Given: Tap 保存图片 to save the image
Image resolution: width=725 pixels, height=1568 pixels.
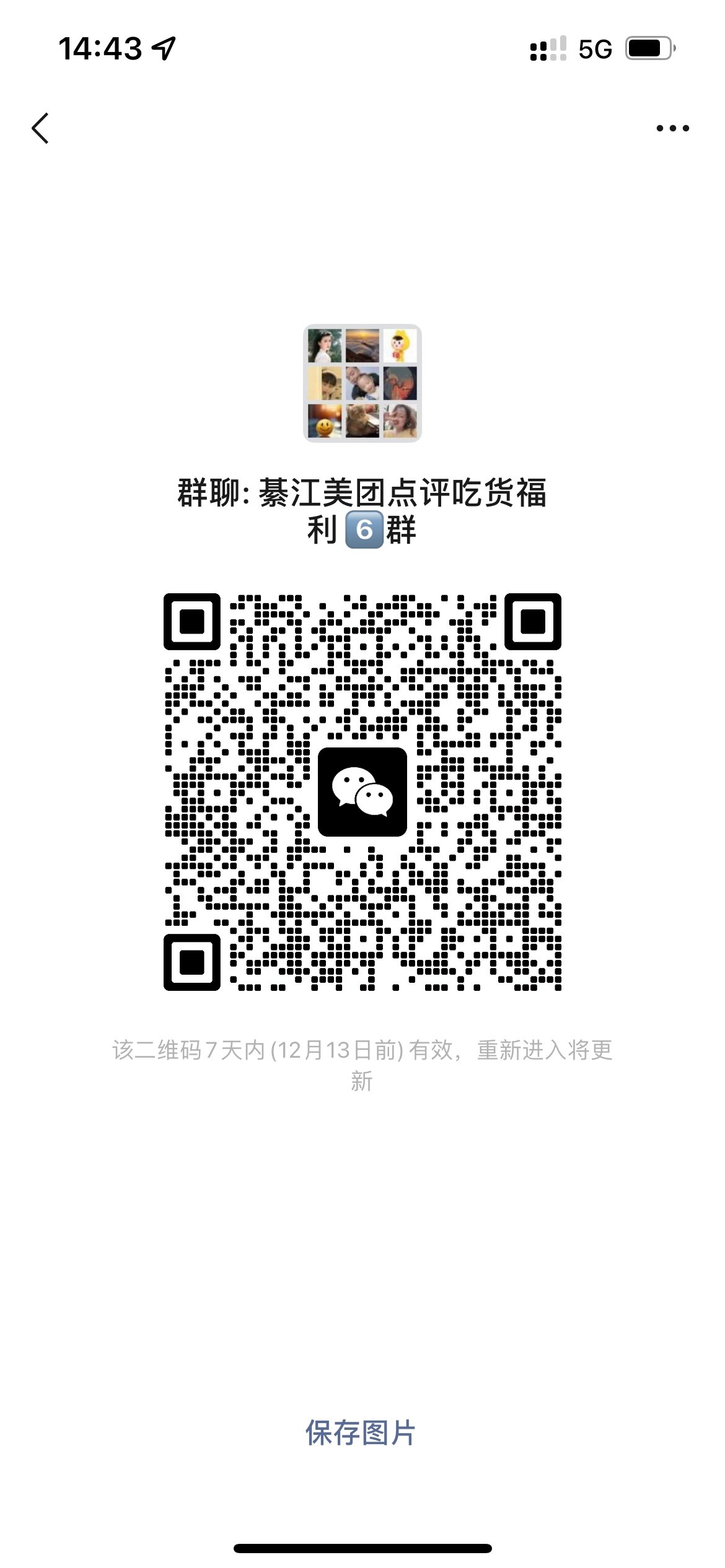Looking at the screenshot, I should pyautogui.click(x=361, y=1433).
